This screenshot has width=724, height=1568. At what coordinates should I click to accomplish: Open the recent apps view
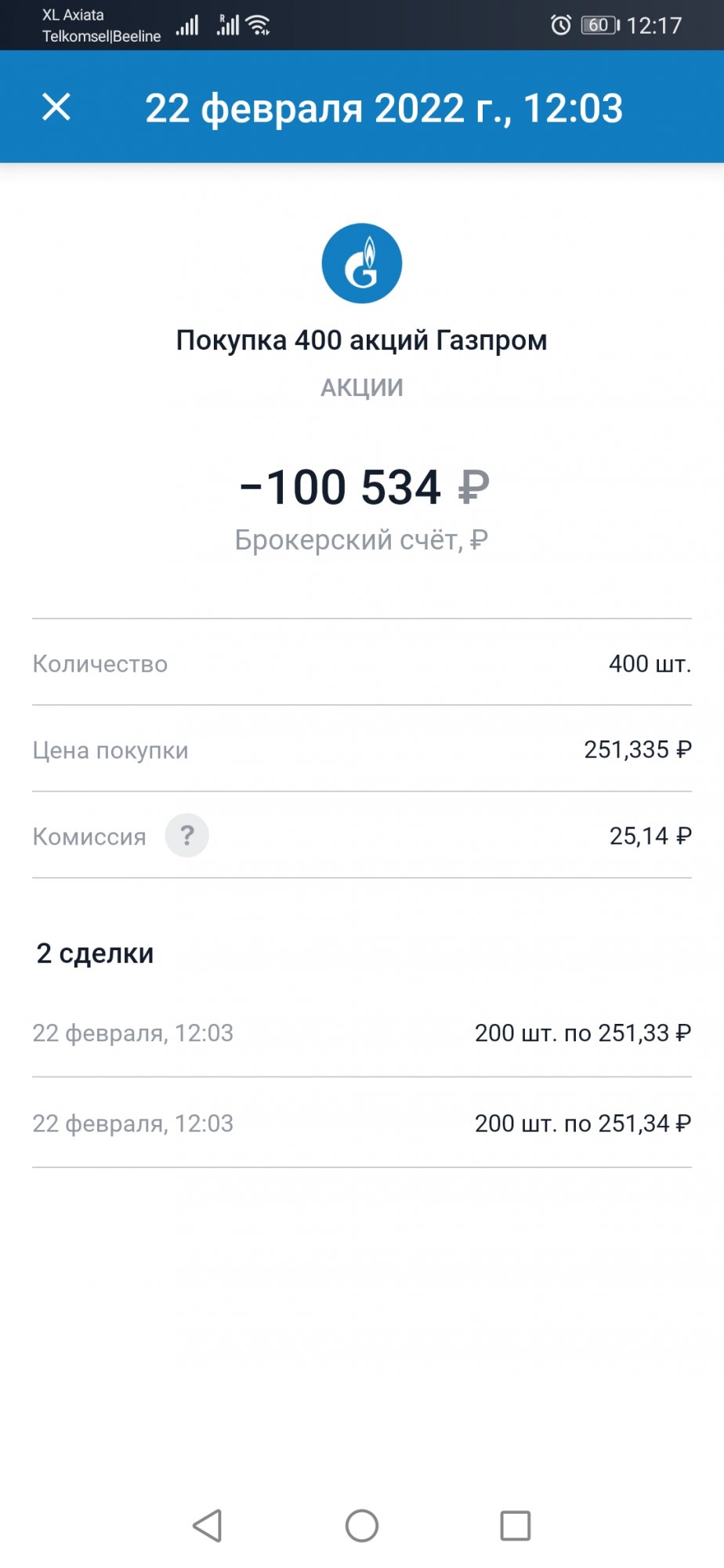click(516, 1526)
